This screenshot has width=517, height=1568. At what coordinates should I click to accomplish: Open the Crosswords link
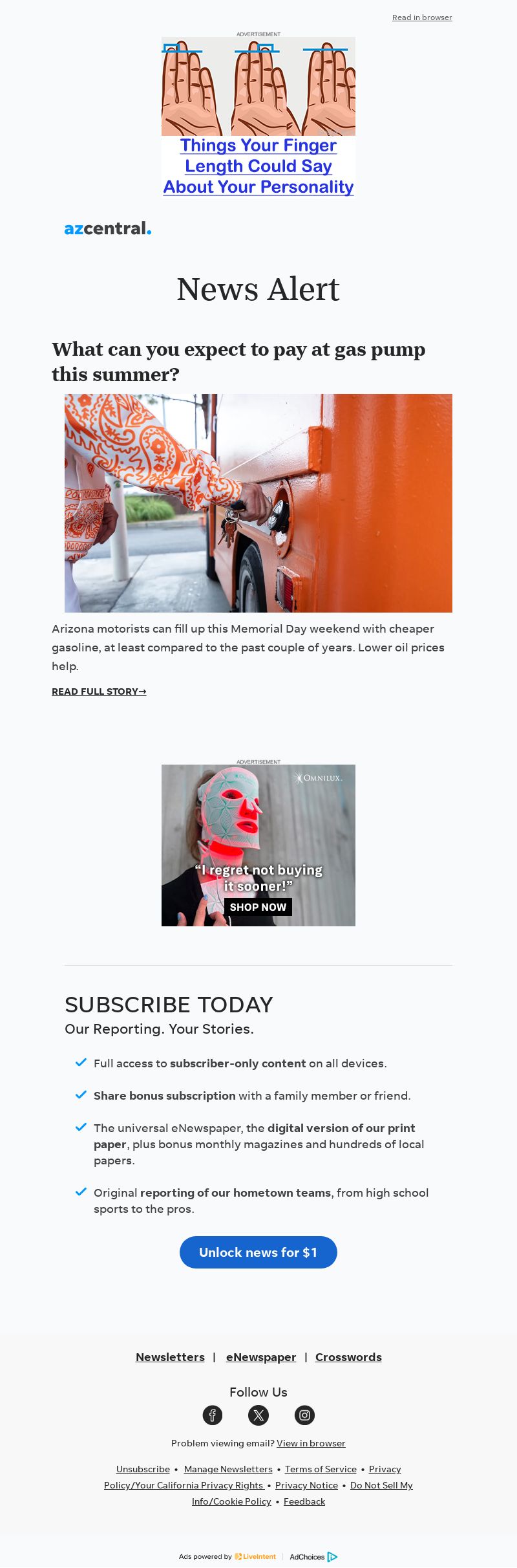tap(348, 1357)
